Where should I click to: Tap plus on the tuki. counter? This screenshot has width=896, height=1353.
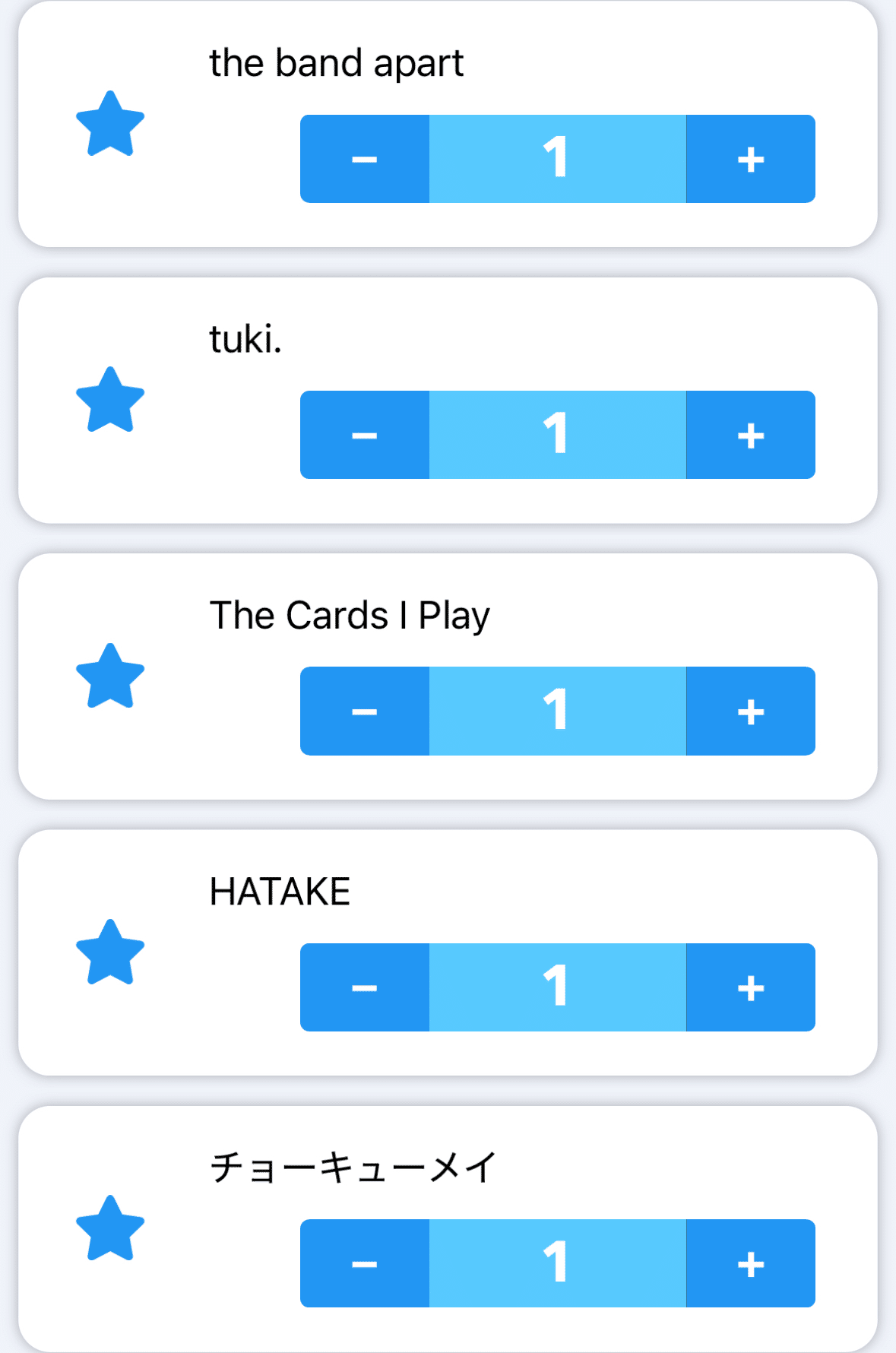click(x=750, y=435)
